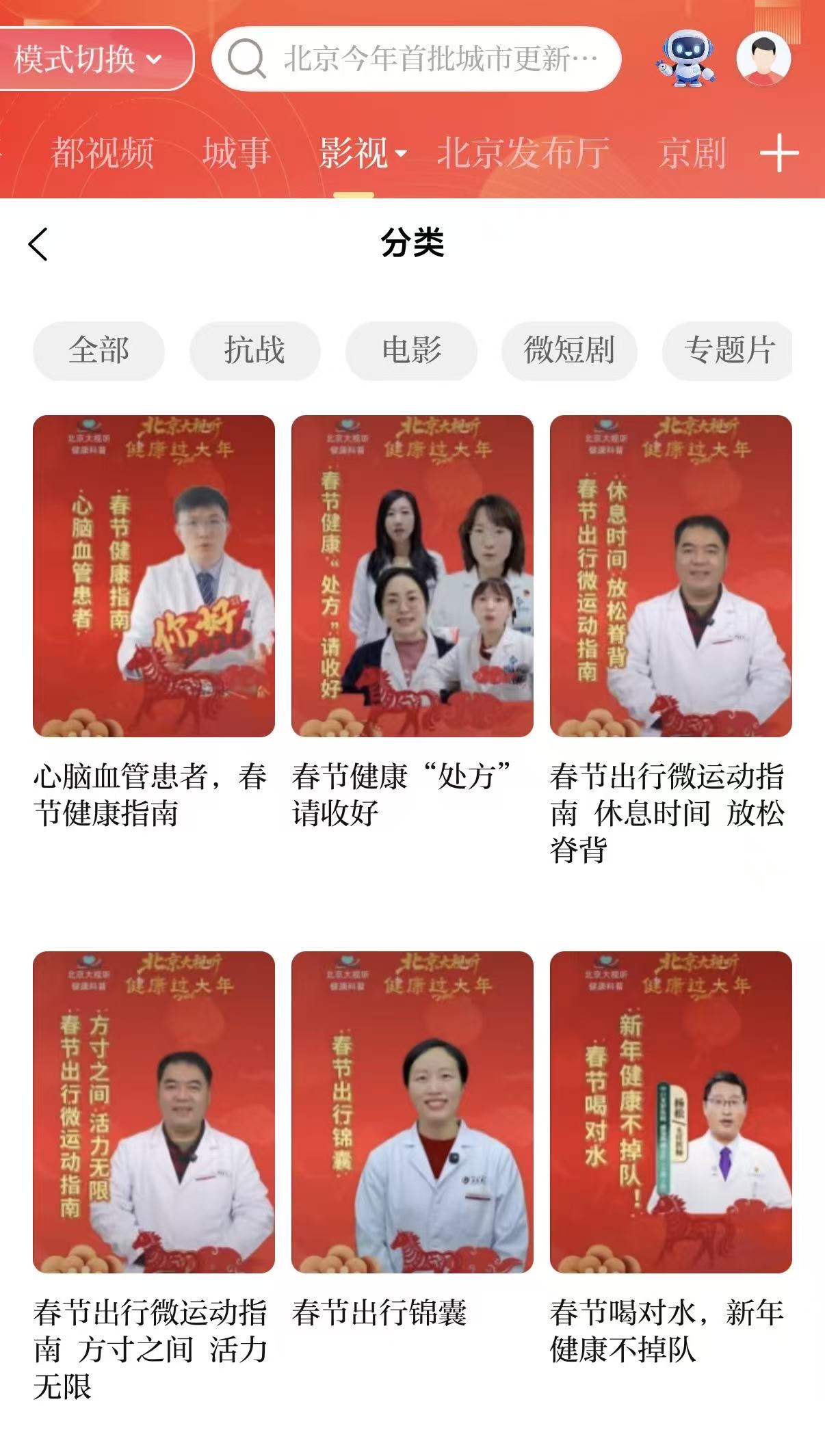
Task: Switch to the 城事 tab
Action: [x=237, y=152]
